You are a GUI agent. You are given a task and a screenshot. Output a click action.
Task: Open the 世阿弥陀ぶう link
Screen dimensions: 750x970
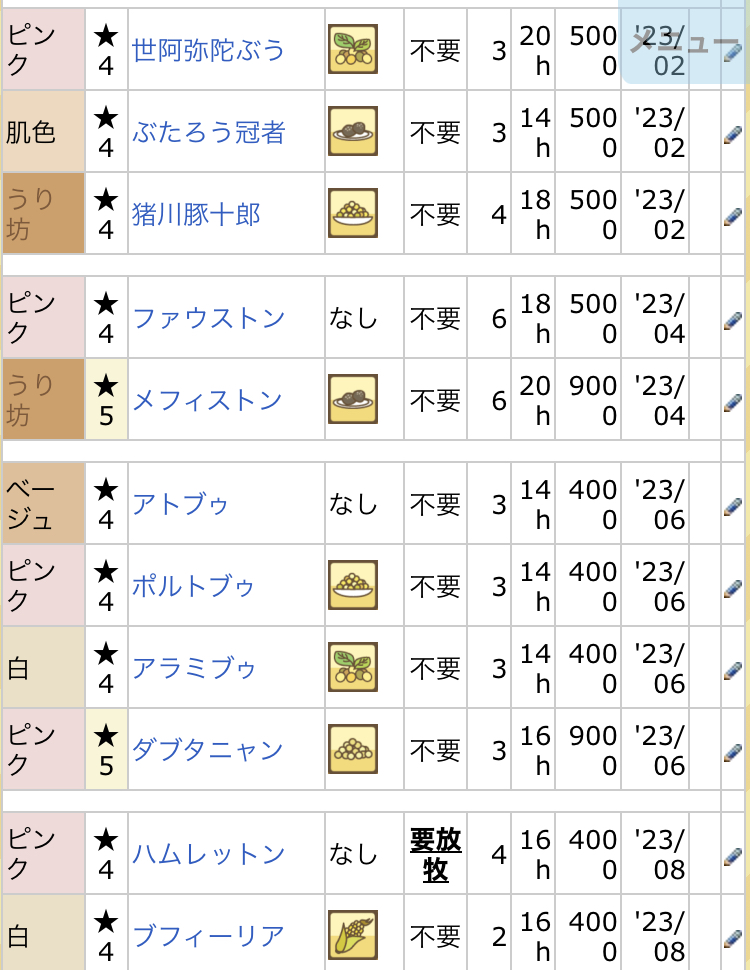point(208,50)
